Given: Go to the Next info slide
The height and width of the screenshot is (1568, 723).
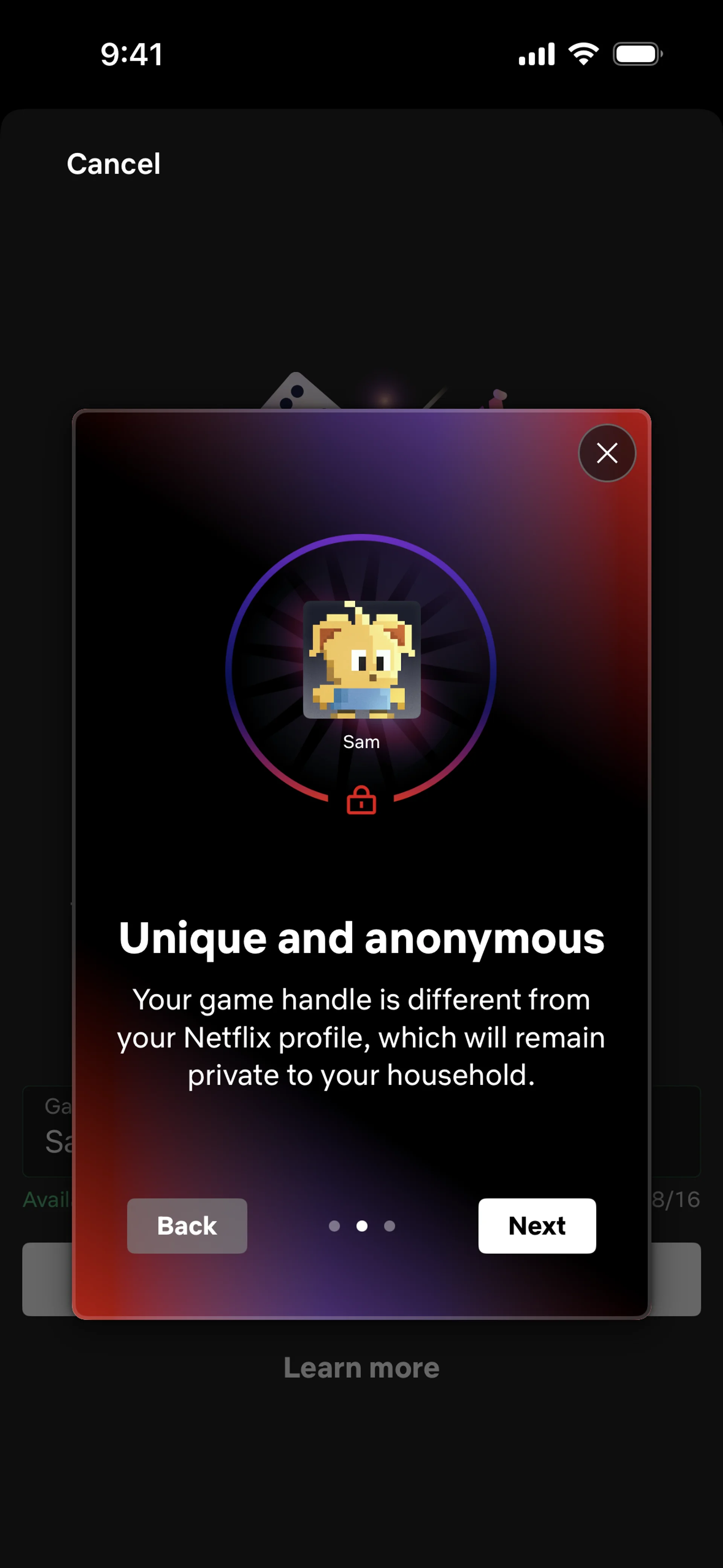Looking at the screenshot, I should (x=537, y=1225).
